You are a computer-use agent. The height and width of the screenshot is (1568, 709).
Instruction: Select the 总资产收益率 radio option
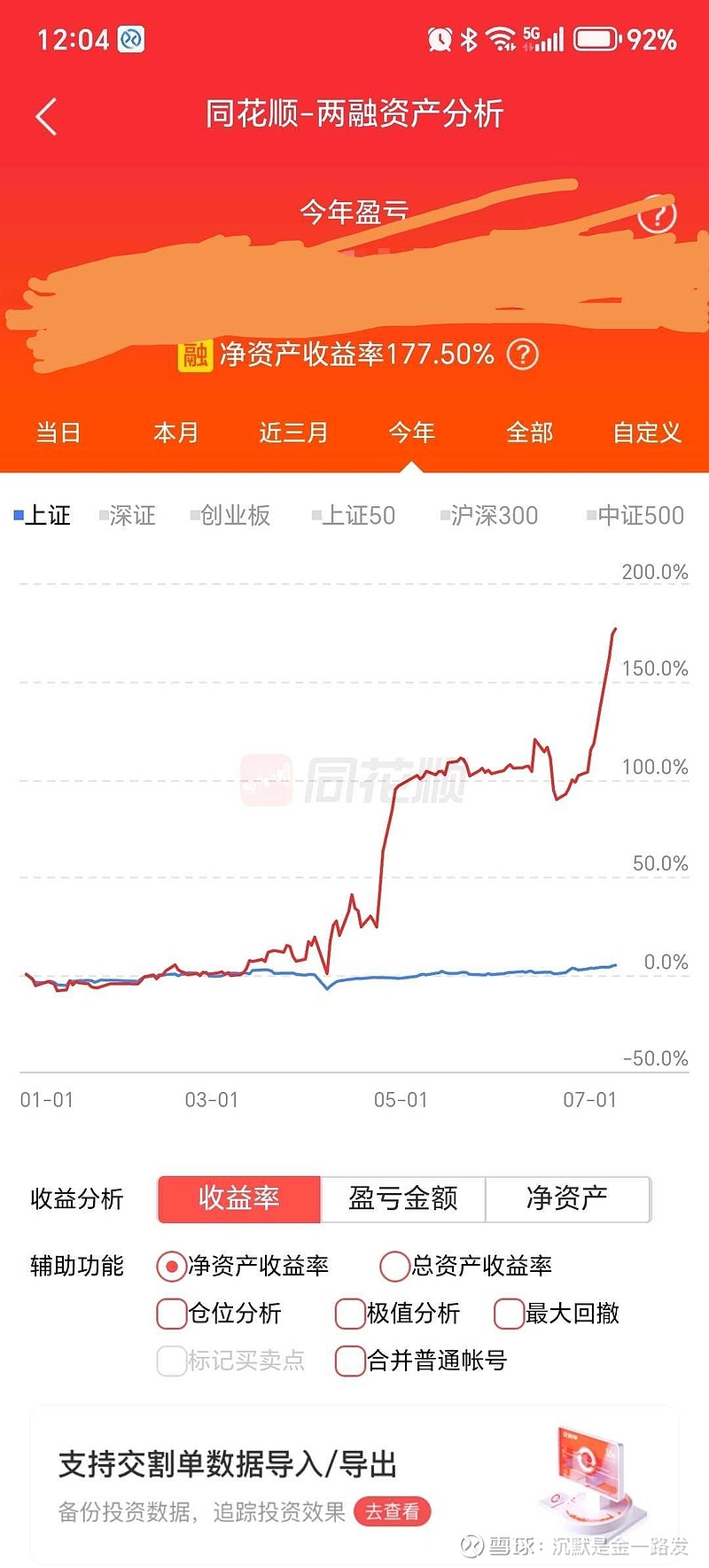[x=466, y=1266]
